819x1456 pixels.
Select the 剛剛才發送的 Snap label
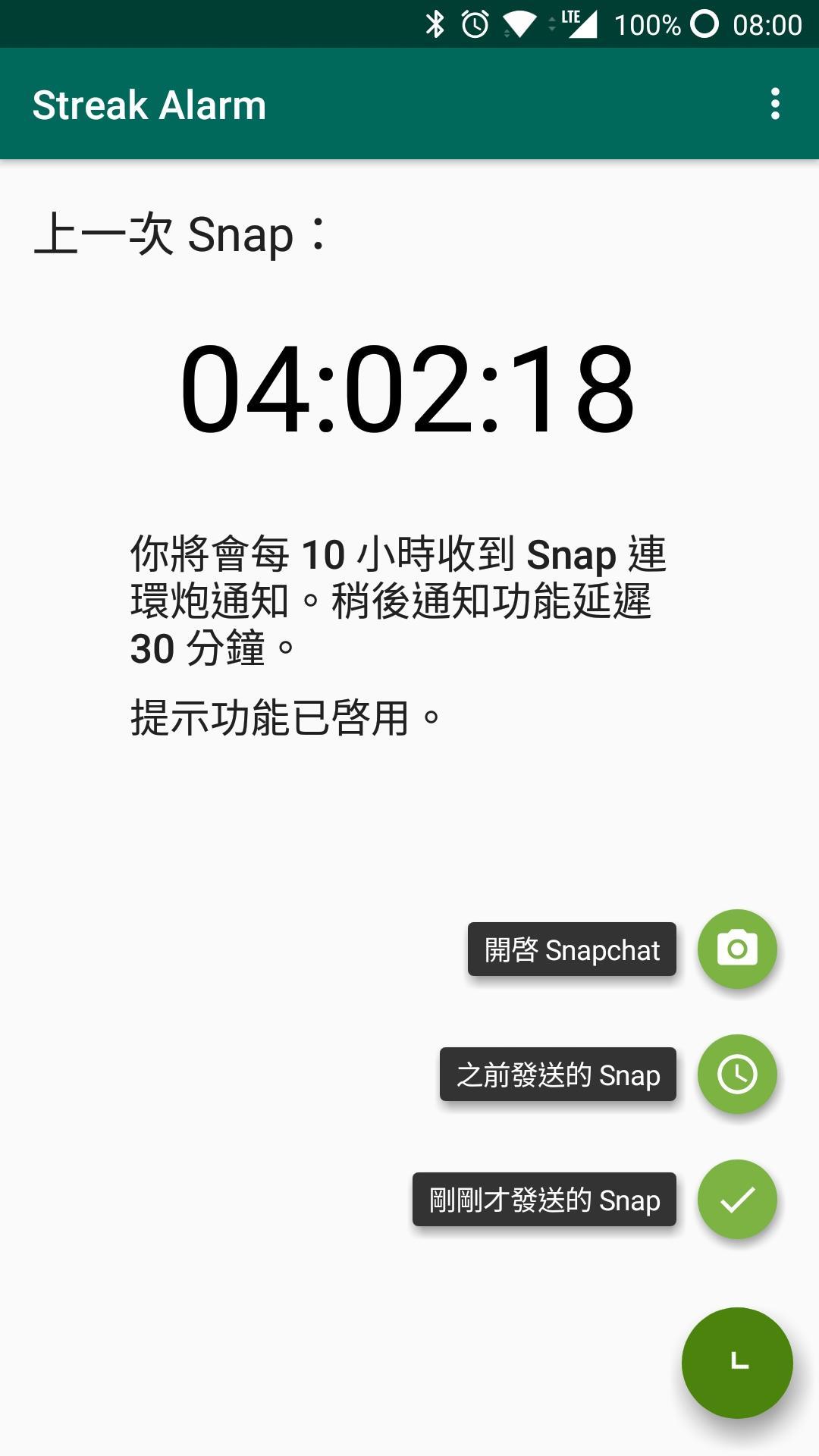pyautogui.click(x=544, y=1200)
